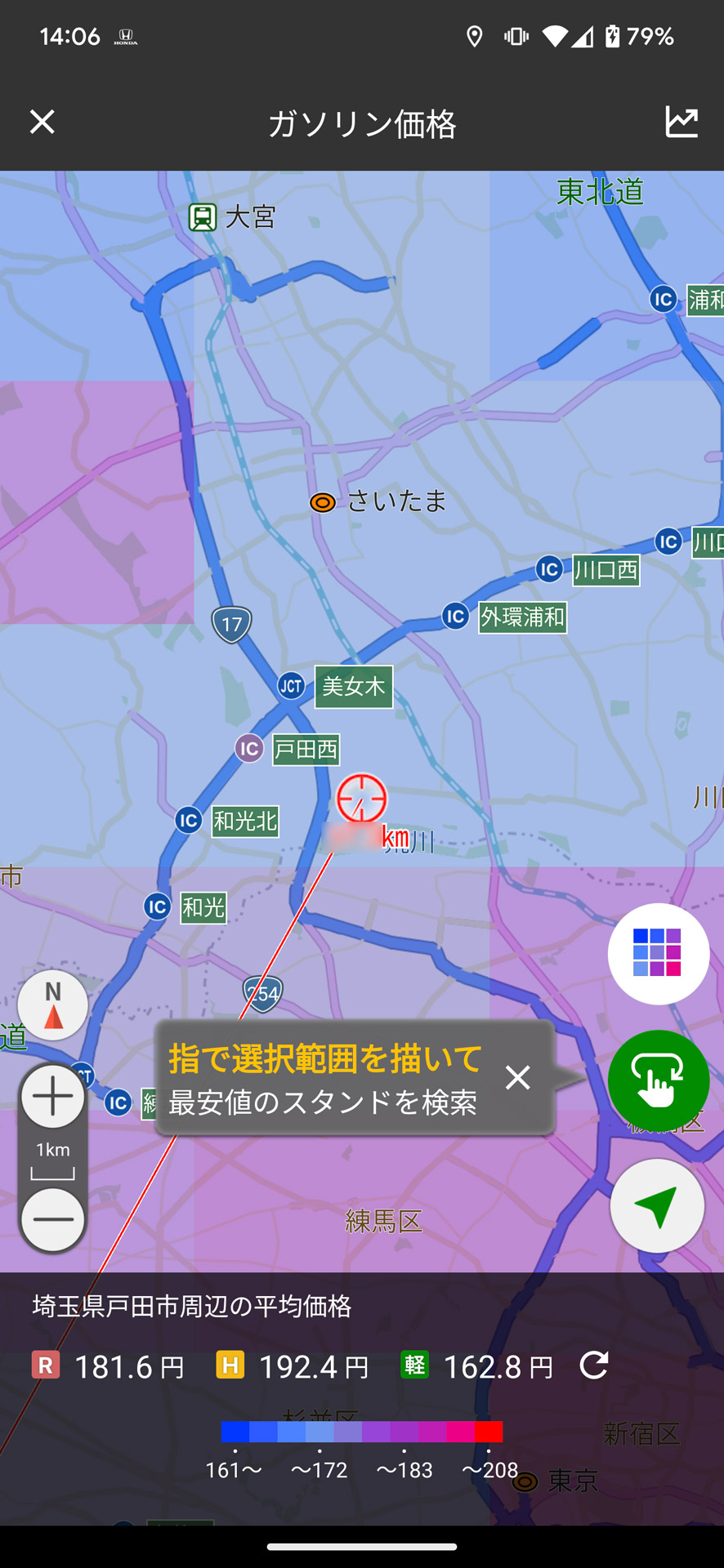Tap the R regular gasoline price badge
Viewport: 724px width, 1568px height.
point(47,1366)
